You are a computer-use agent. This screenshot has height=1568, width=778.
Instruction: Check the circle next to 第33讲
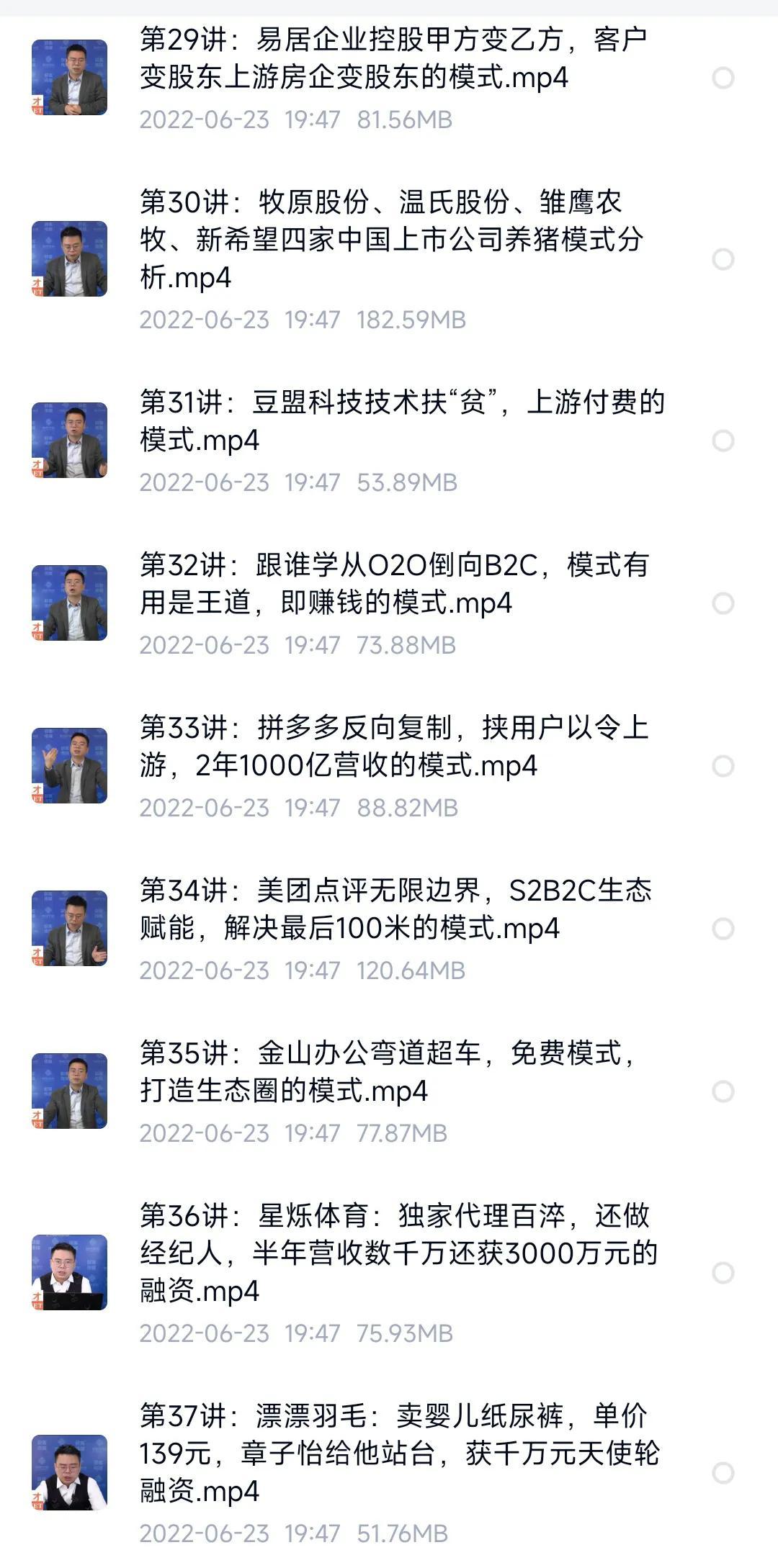click(x=723, y=766)
